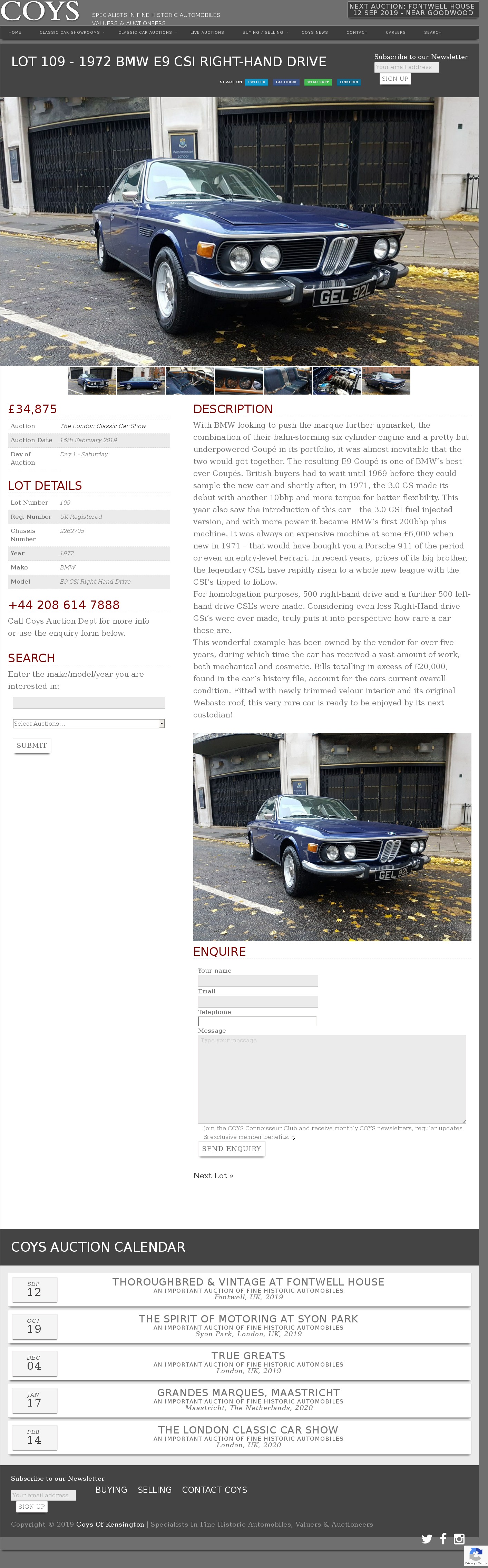Submit the make/model search
This screenshot has height=1568, width=488.
(x=32, y=745)
